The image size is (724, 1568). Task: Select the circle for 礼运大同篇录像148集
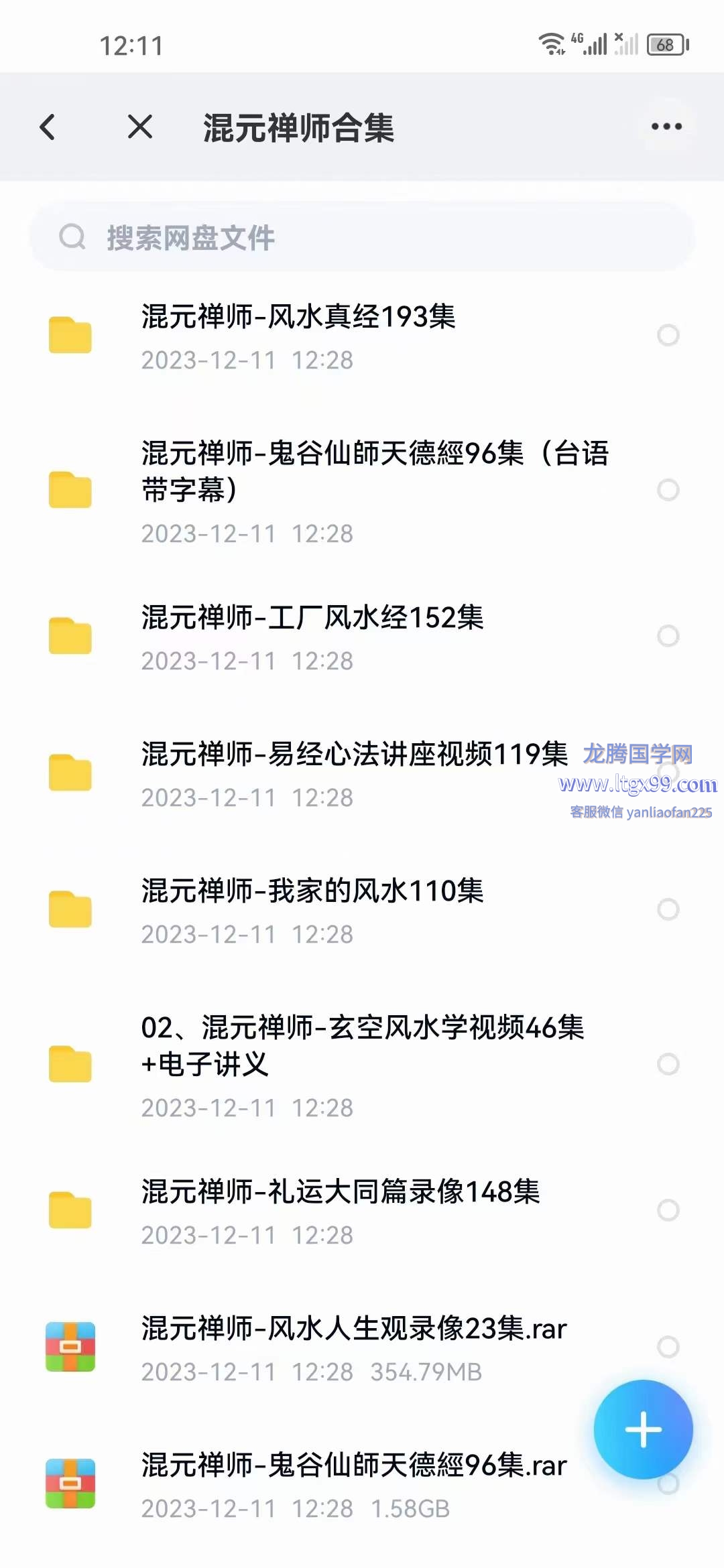click(668, 1210)
